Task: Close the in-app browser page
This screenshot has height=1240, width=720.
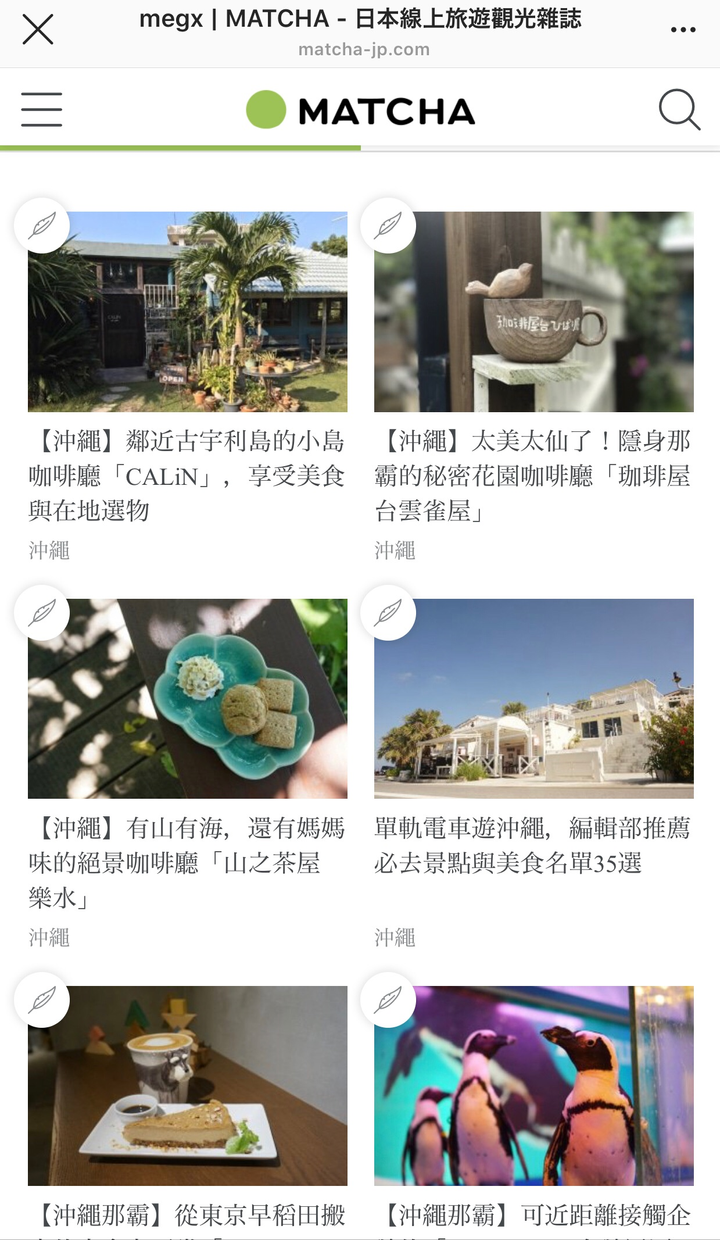Action: [38, 30]
